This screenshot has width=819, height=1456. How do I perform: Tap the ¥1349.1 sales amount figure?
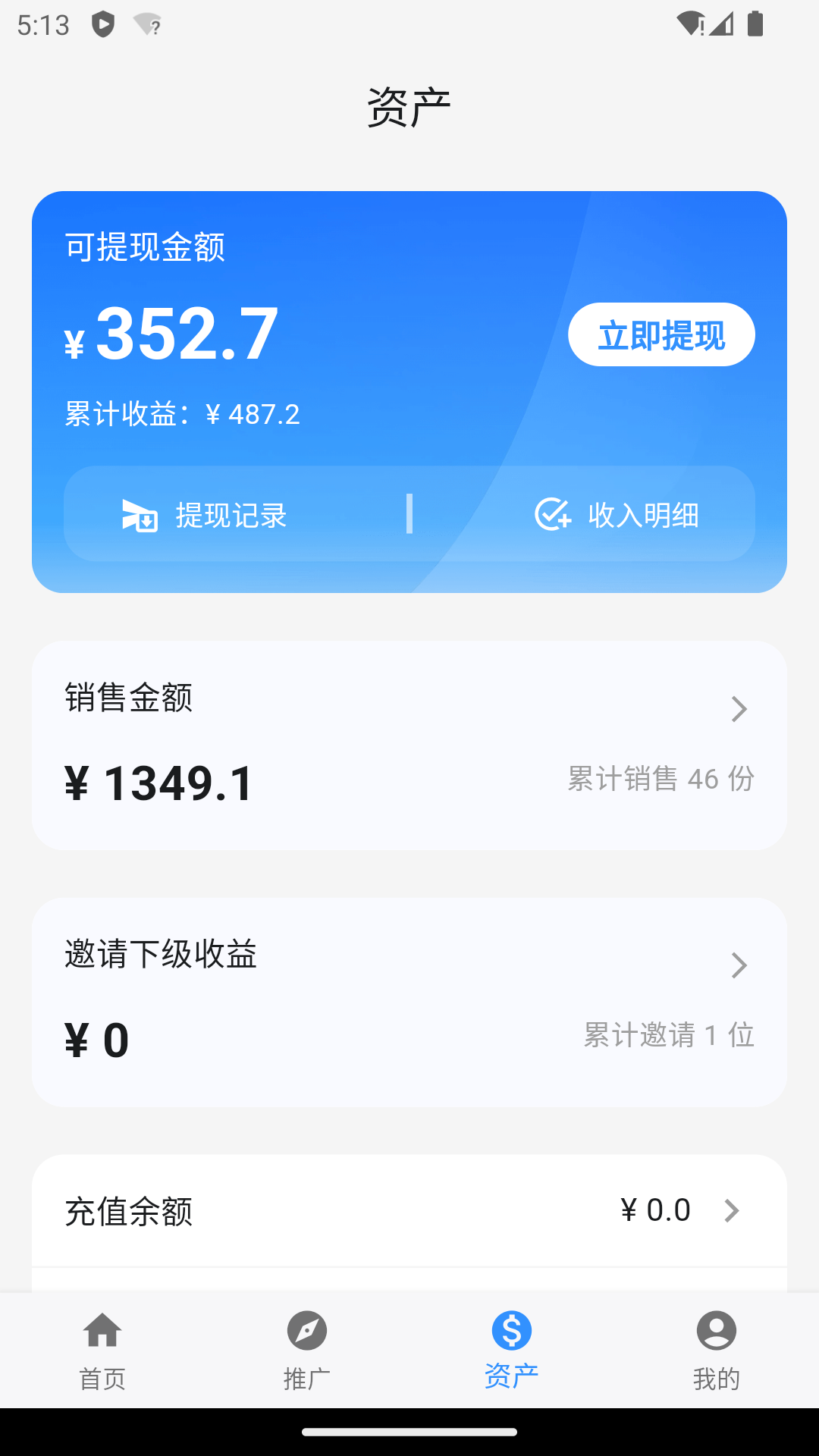coord(159,784)
